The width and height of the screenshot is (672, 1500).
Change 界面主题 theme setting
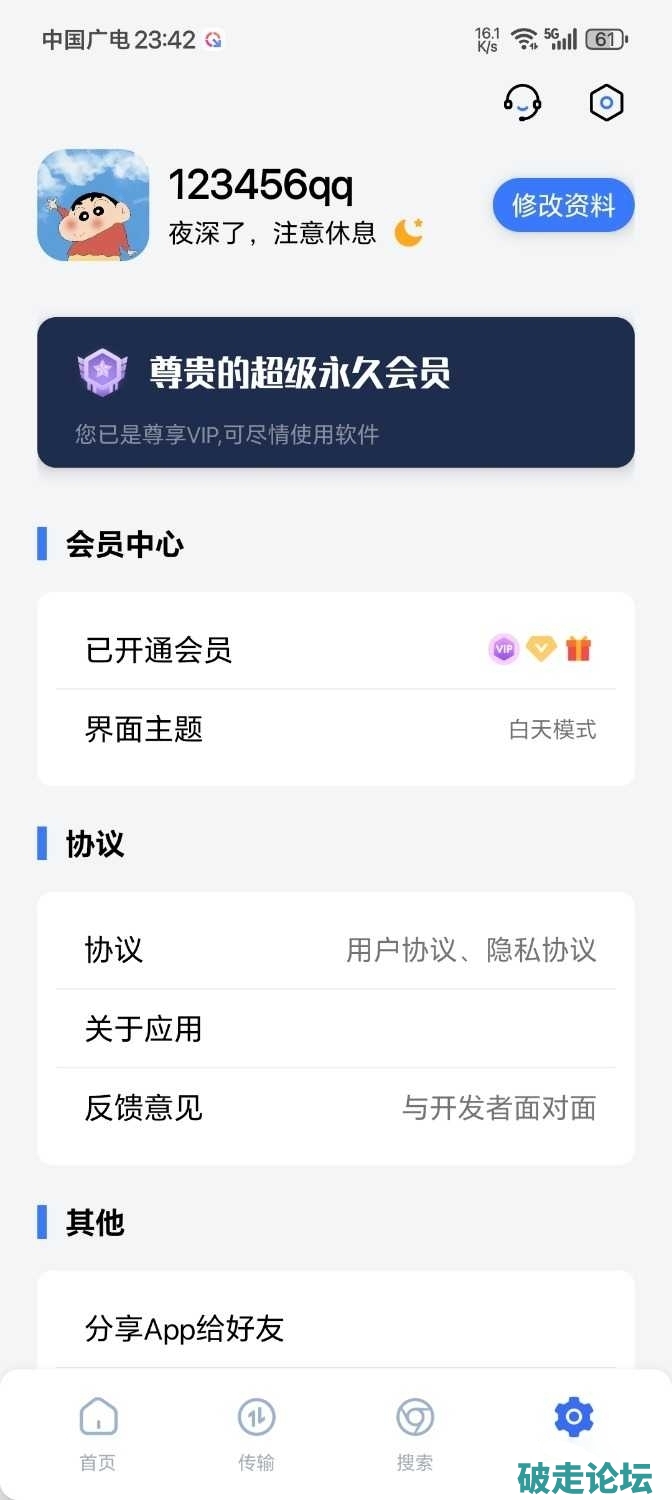tap(336, 729)
